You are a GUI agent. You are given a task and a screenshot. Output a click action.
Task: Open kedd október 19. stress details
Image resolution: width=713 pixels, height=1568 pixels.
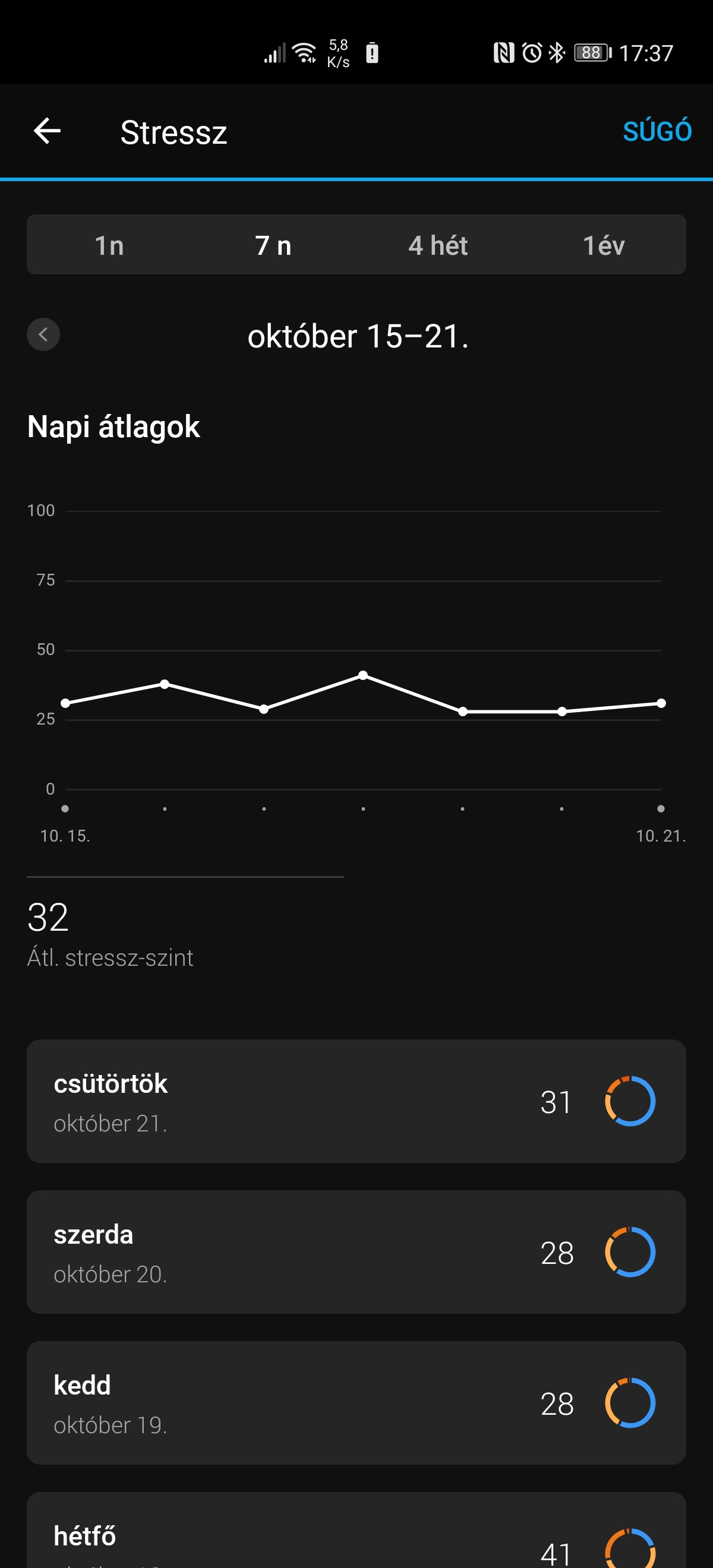[356, 1403]
